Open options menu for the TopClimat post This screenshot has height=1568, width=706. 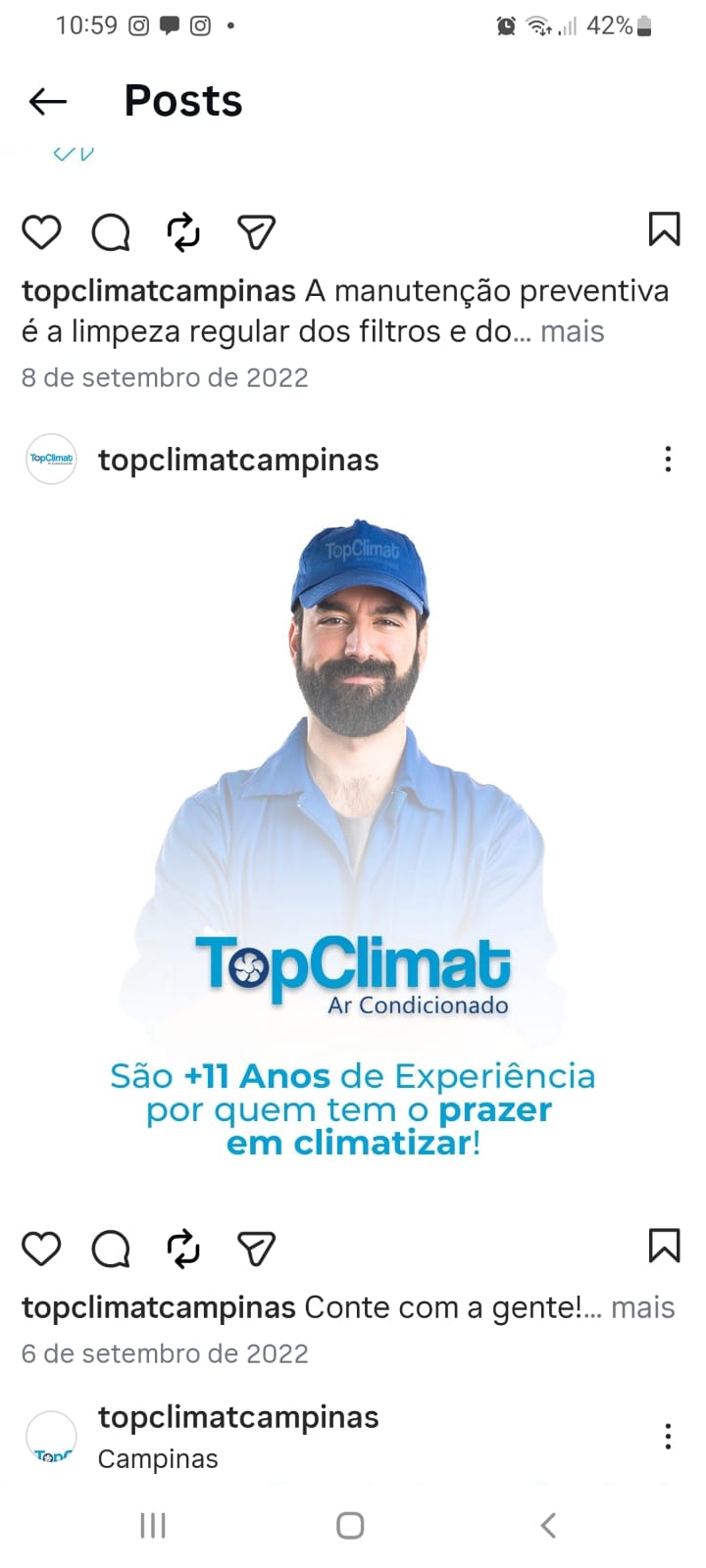tap(668, 460)
